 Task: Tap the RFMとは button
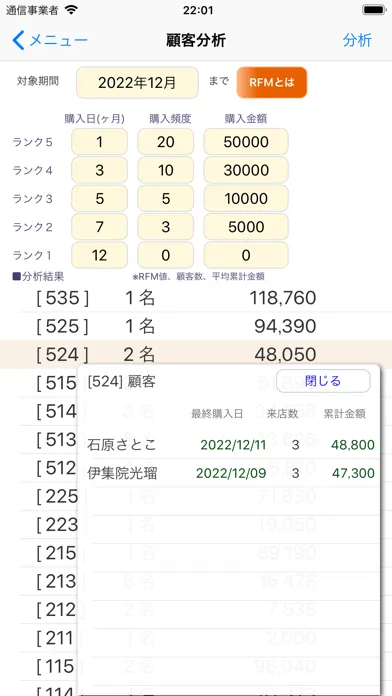(272, 83)
